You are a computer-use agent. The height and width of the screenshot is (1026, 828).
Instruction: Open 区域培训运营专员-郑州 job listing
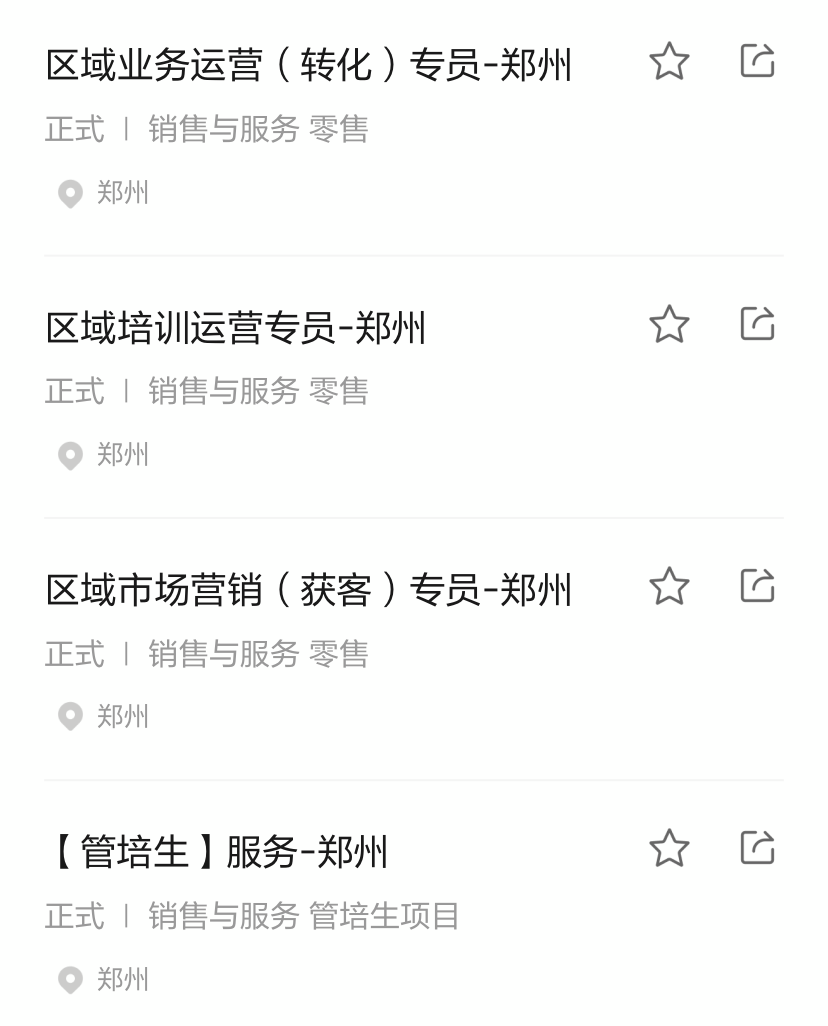(236, 328)
